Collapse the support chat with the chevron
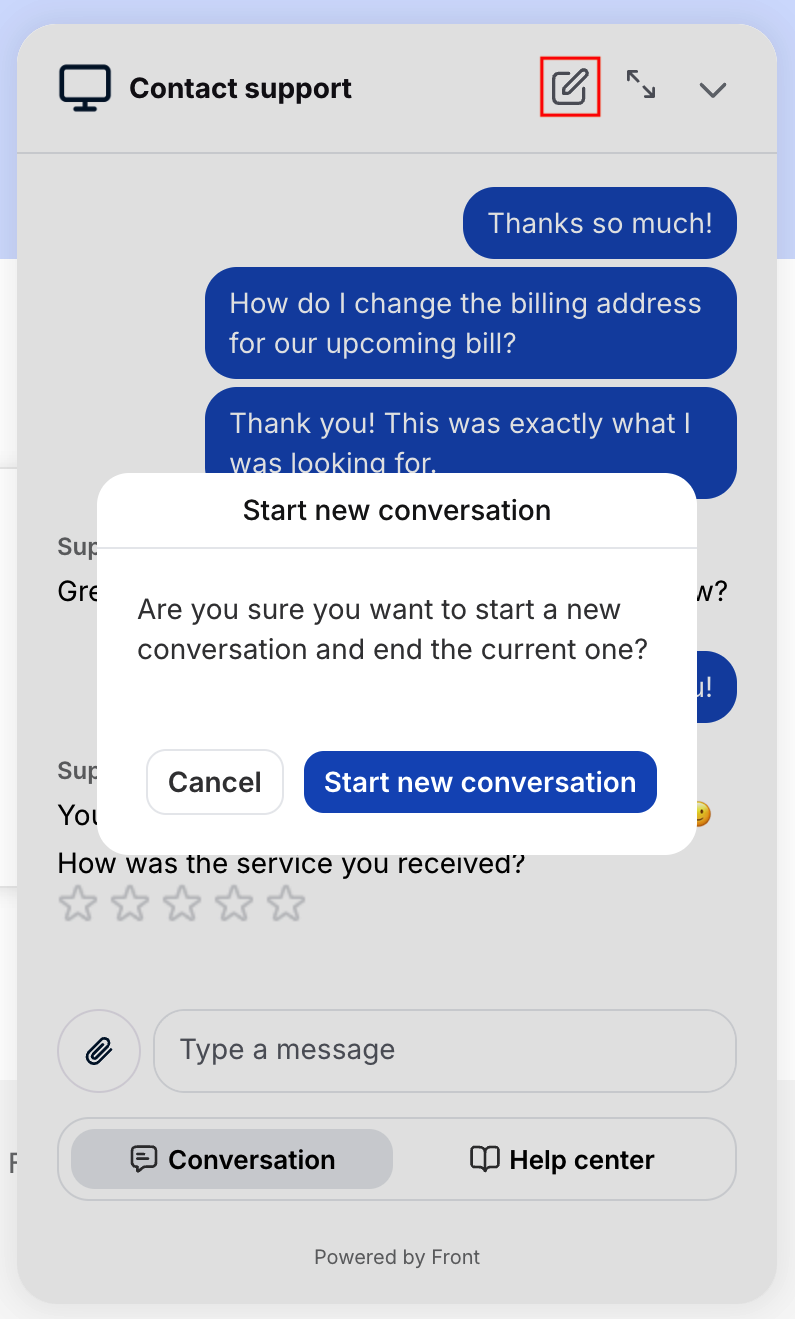 coord(712,90)
